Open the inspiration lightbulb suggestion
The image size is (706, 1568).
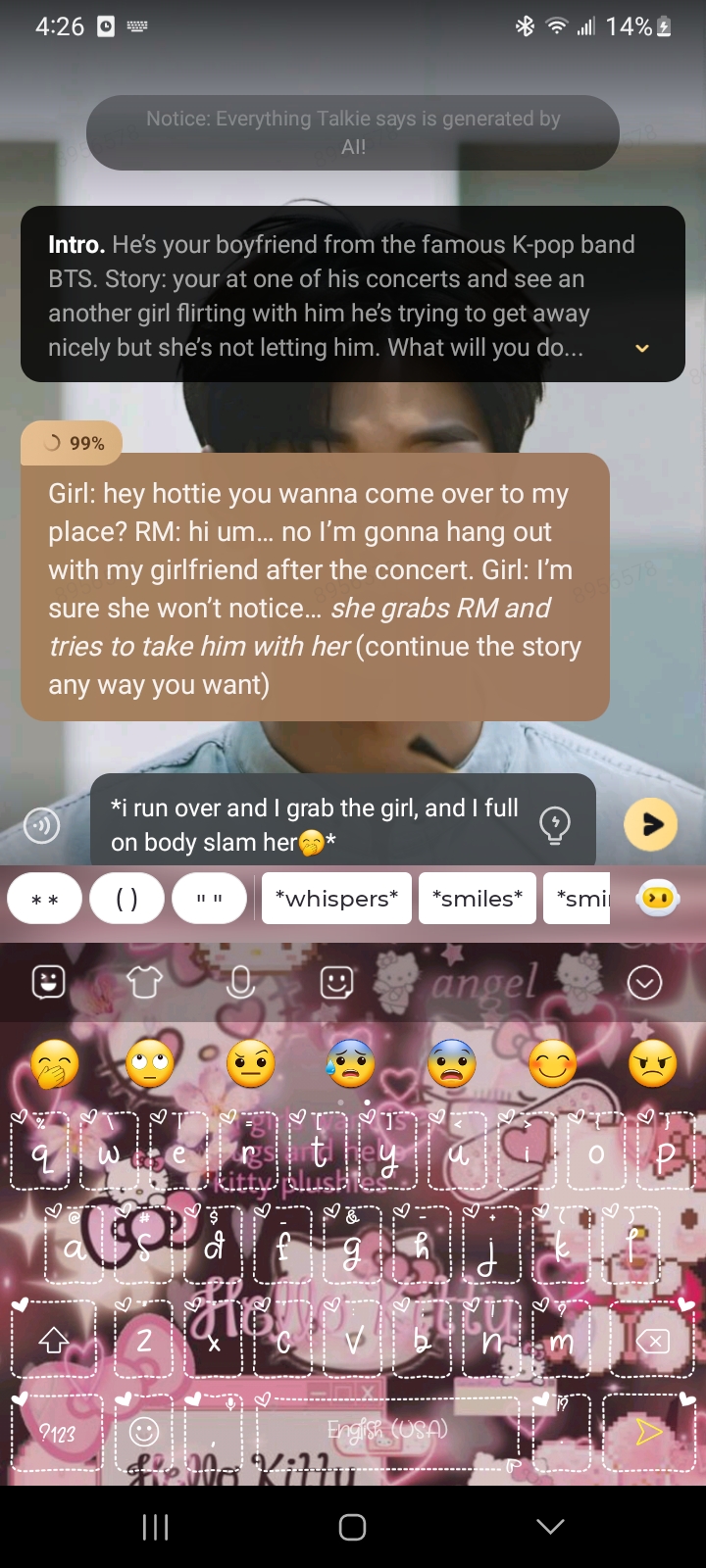point(555,824)
